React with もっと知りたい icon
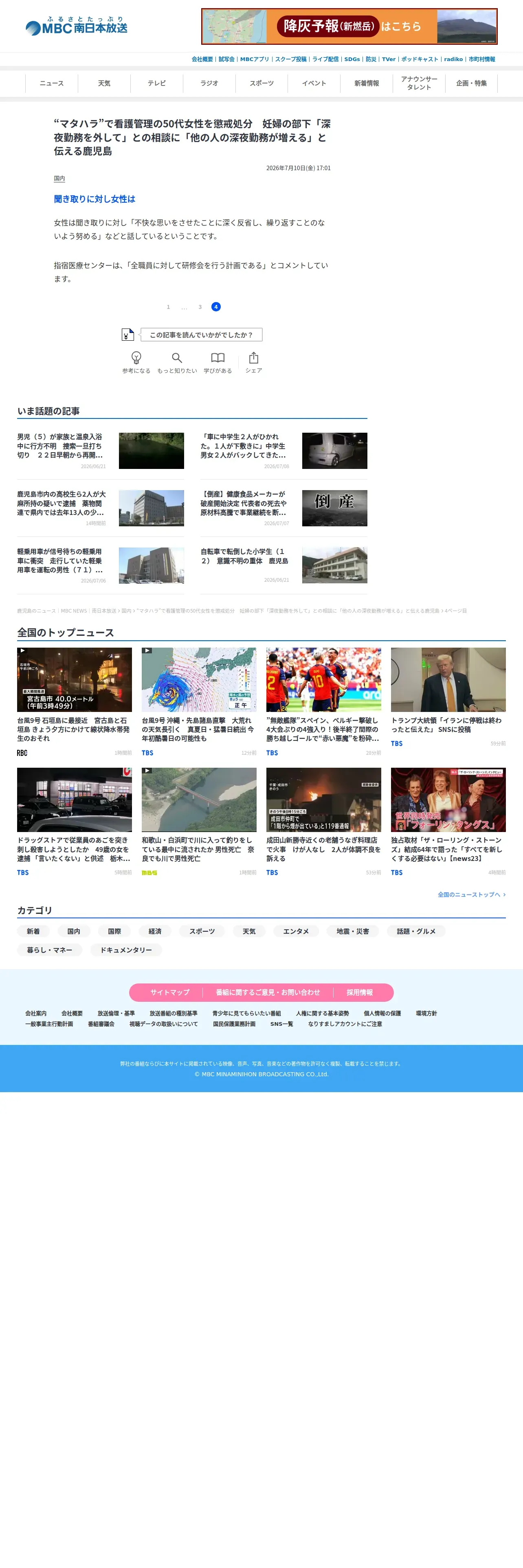The height and width of the screenshot is (1568, 523). 176,362
